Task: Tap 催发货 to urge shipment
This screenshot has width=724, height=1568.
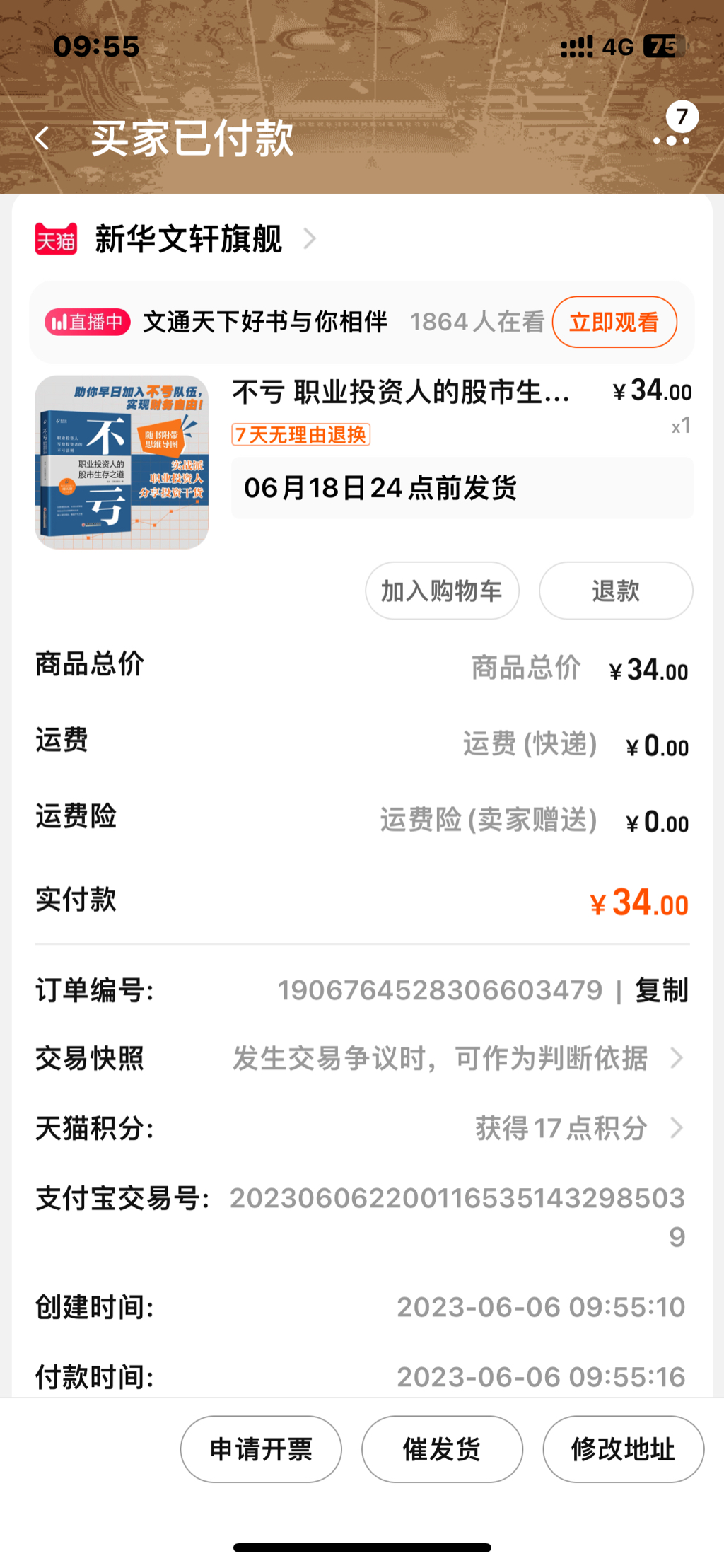Action: [x=442, y=1449]
